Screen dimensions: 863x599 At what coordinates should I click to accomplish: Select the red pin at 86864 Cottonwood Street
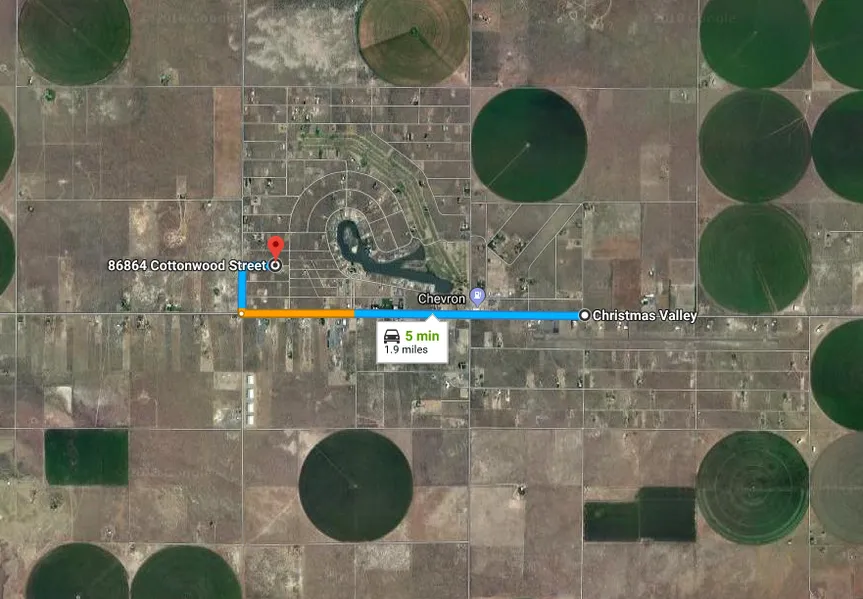[x=276, y=246]
